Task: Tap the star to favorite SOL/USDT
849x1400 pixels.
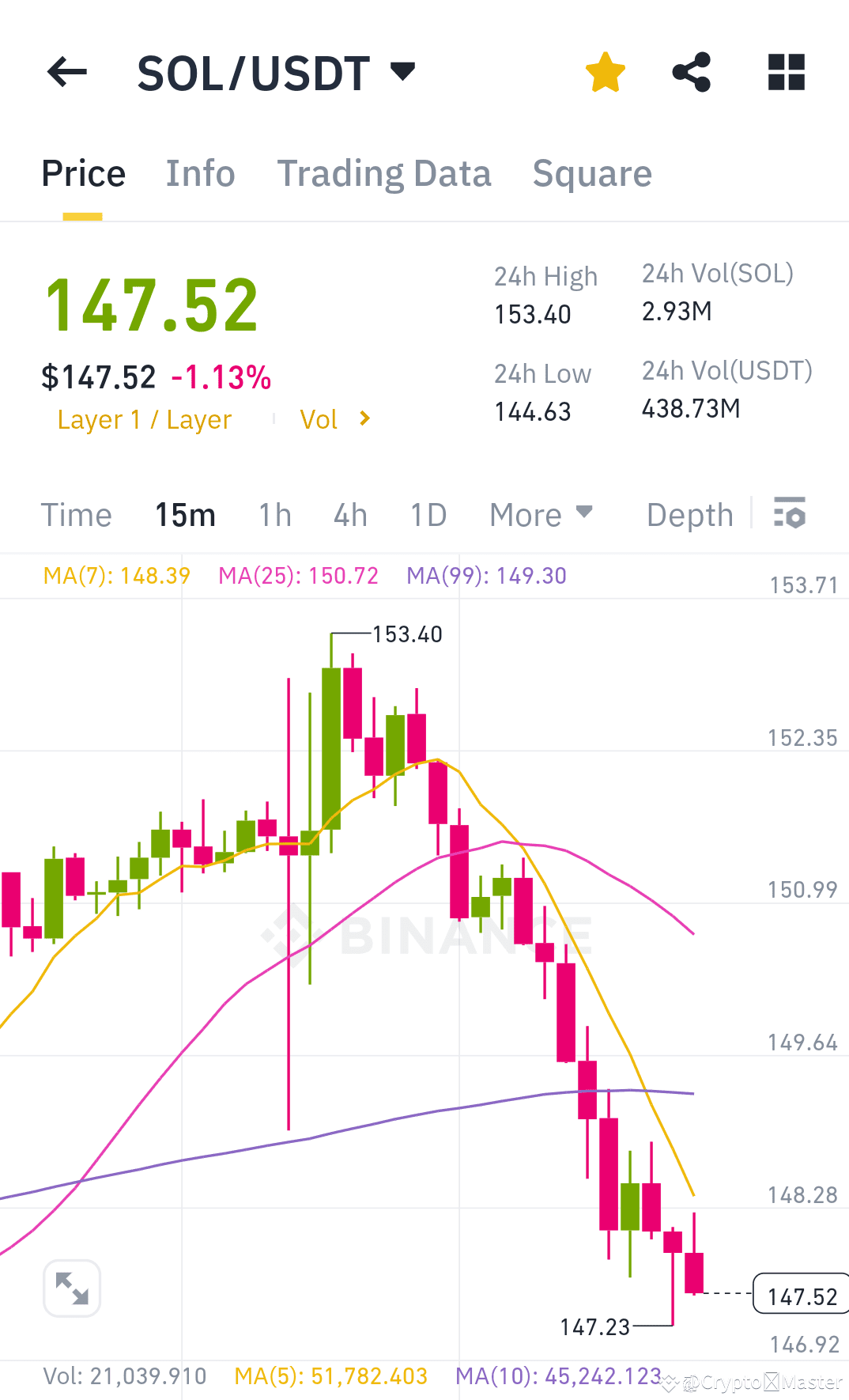Action: [x=606, y=71]
